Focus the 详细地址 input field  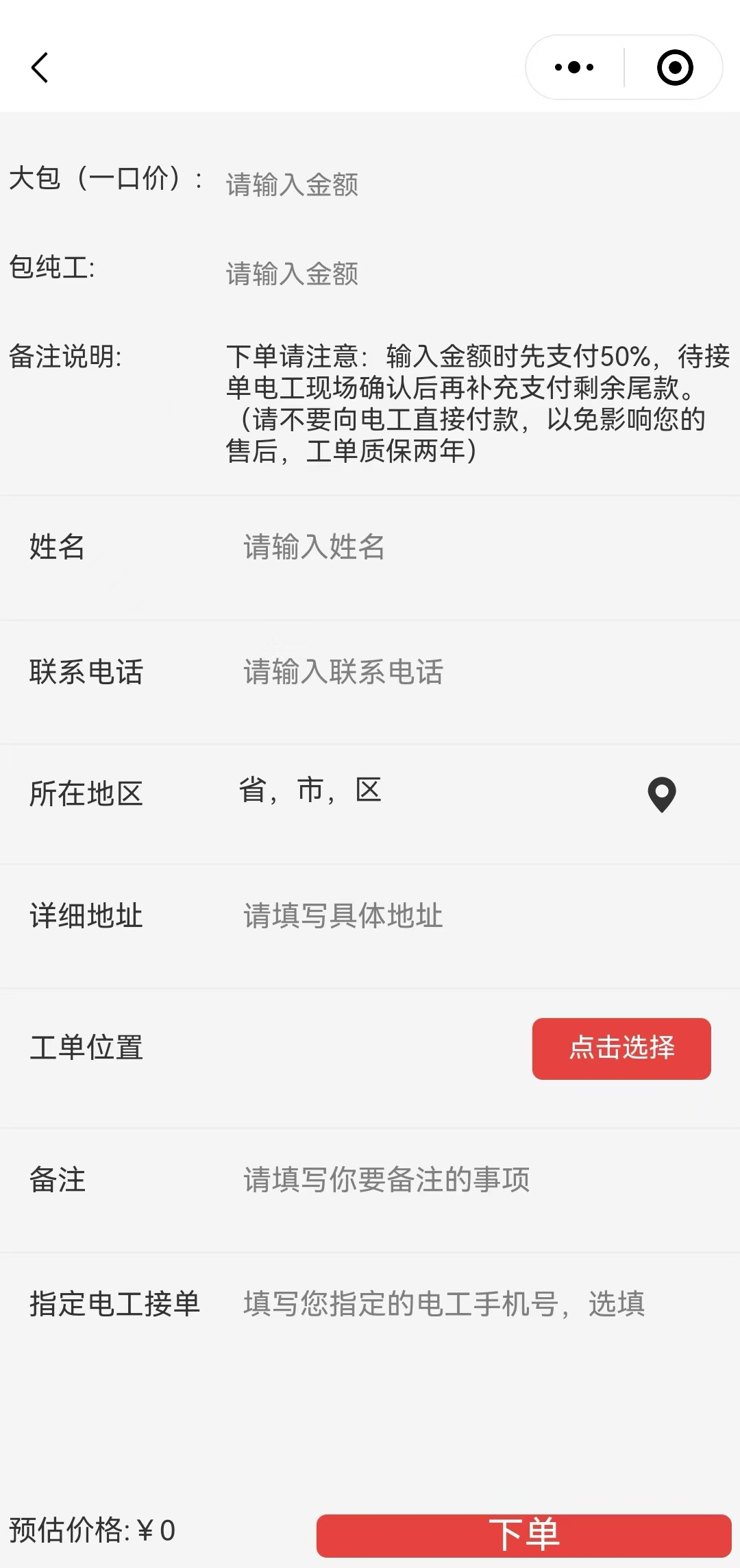[480, 915]
